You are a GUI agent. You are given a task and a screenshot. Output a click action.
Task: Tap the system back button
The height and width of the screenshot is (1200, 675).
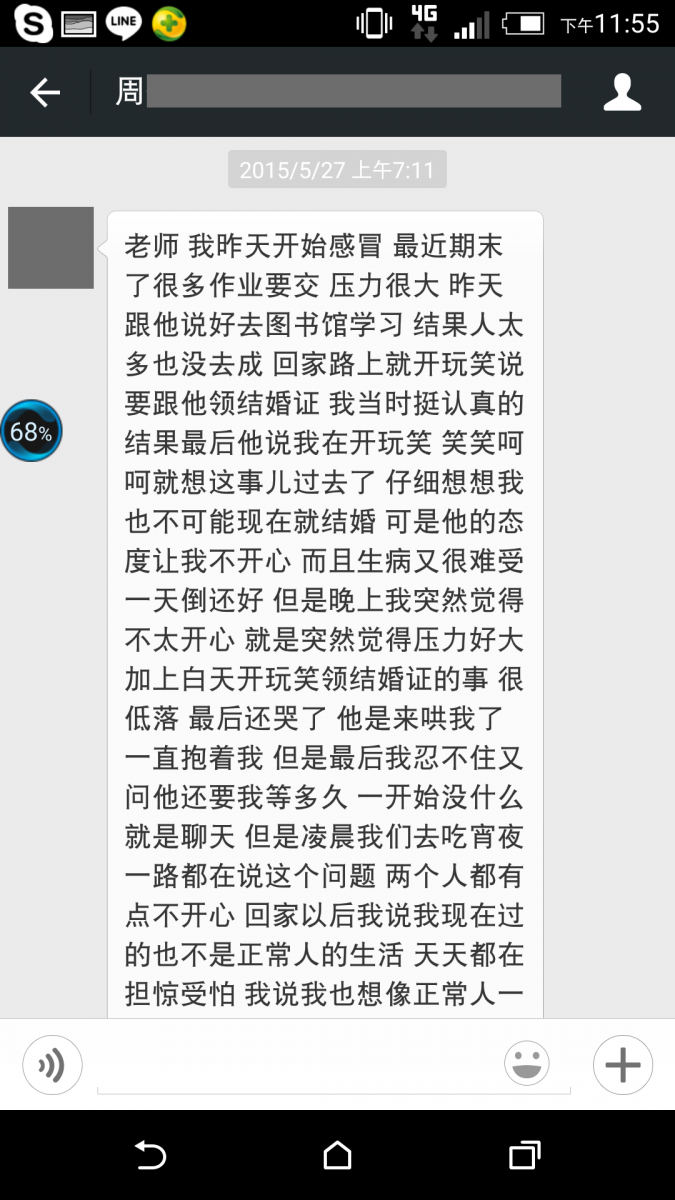click(x=150, y=1156)
